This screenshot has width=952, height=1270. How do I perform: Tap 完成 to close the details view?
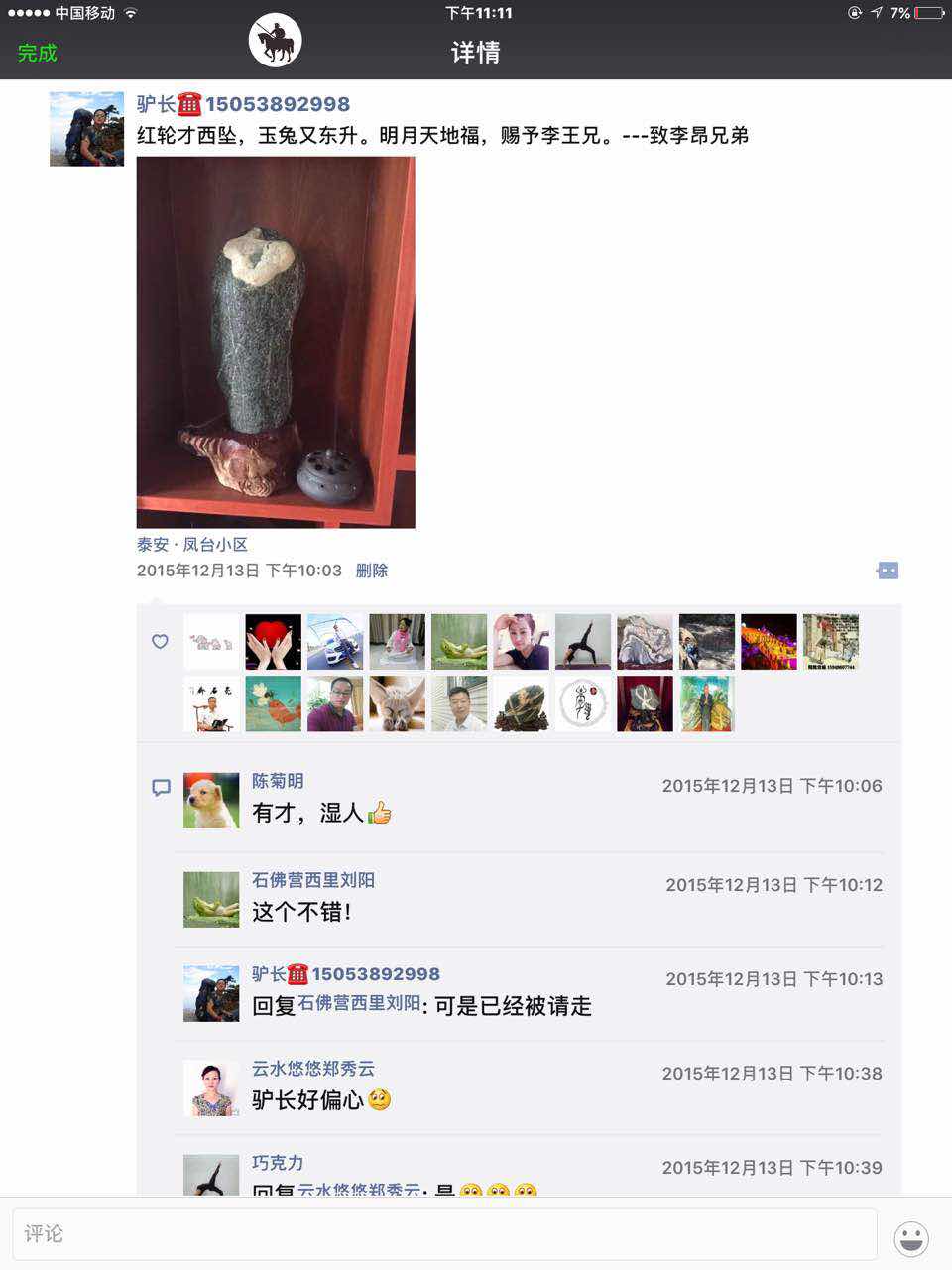pos(38,53)
